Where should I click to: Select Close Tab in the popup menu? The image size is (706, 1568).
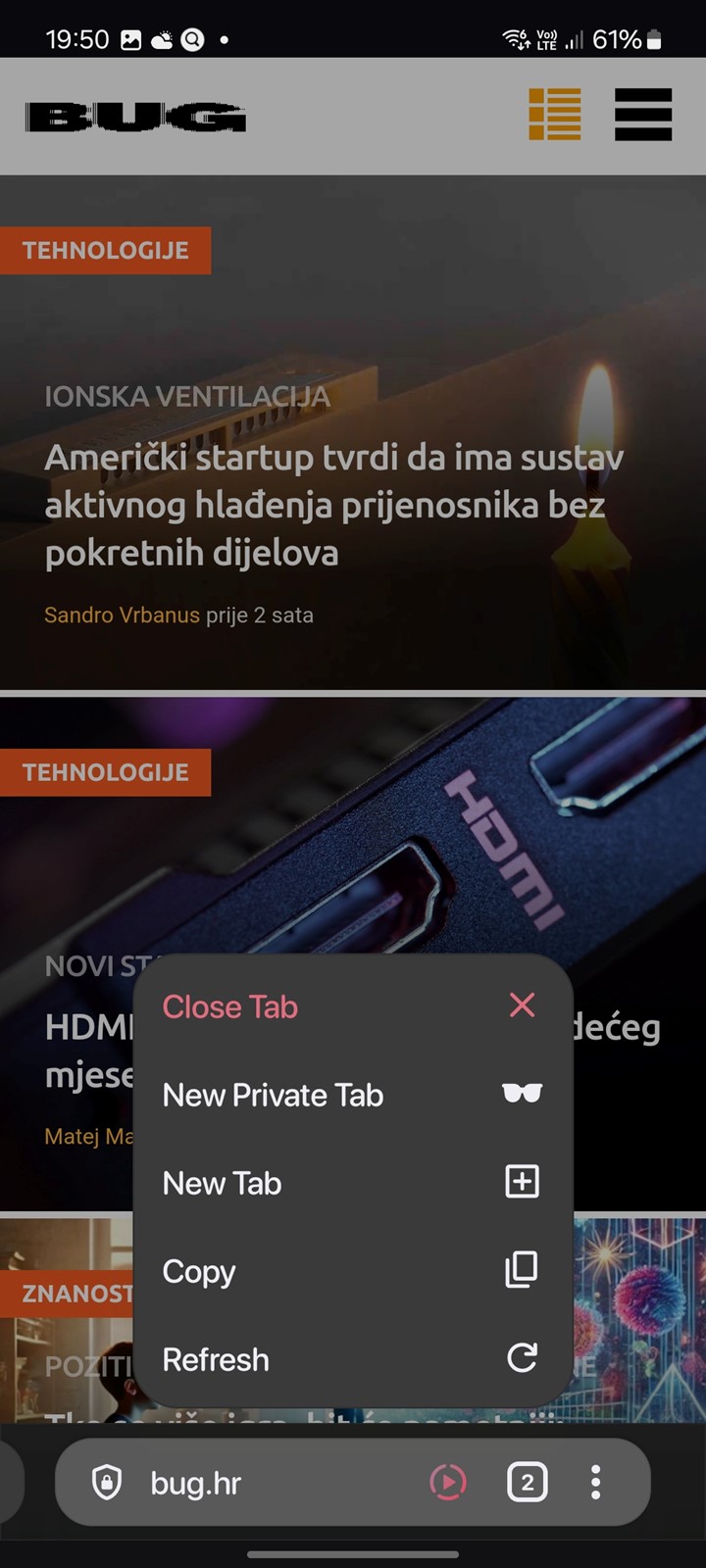[352, 1006]
